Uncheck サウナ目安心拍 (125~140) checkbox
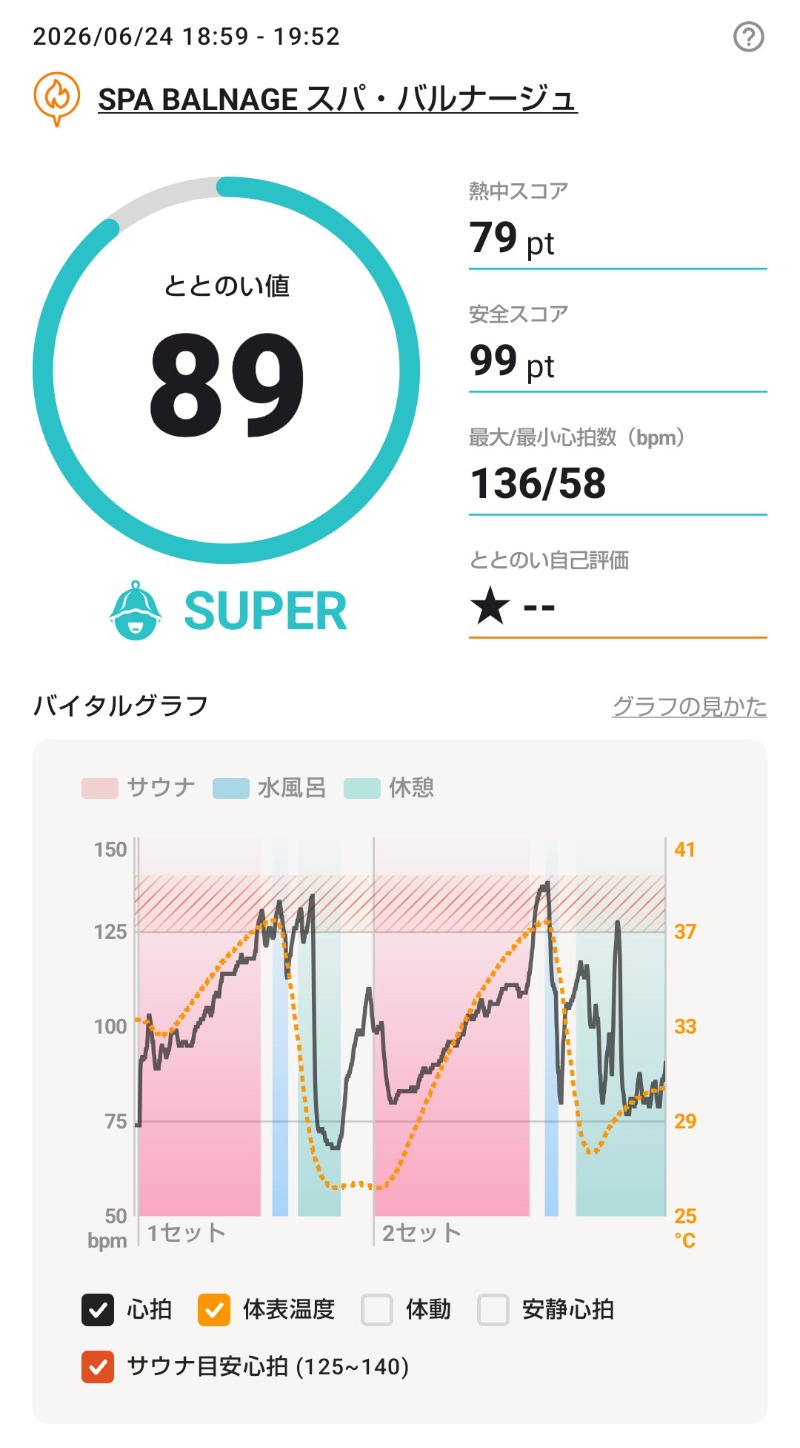The image size is (800, 1448). [x=97, y=1366]
